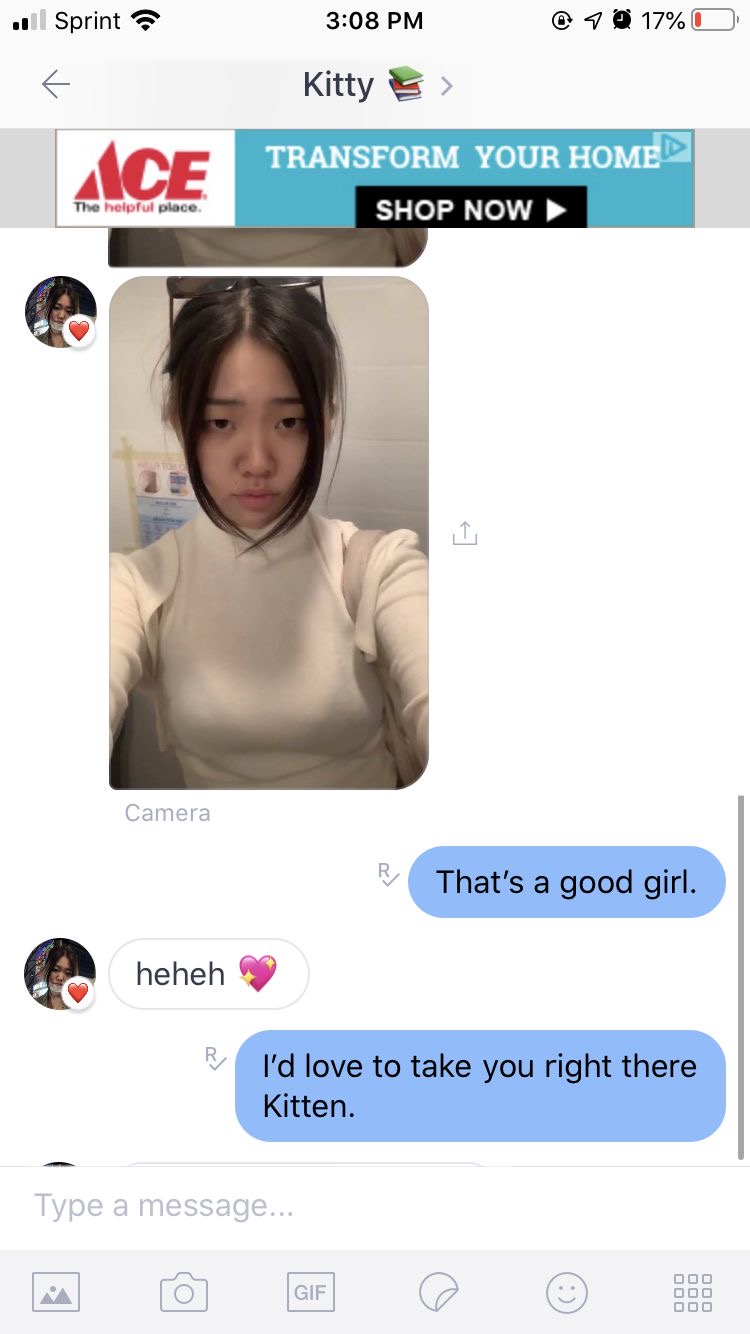Screen dimensions: 750x1334
Task: Open the AdChoices icon on the ad
Action: coord(676,146)
